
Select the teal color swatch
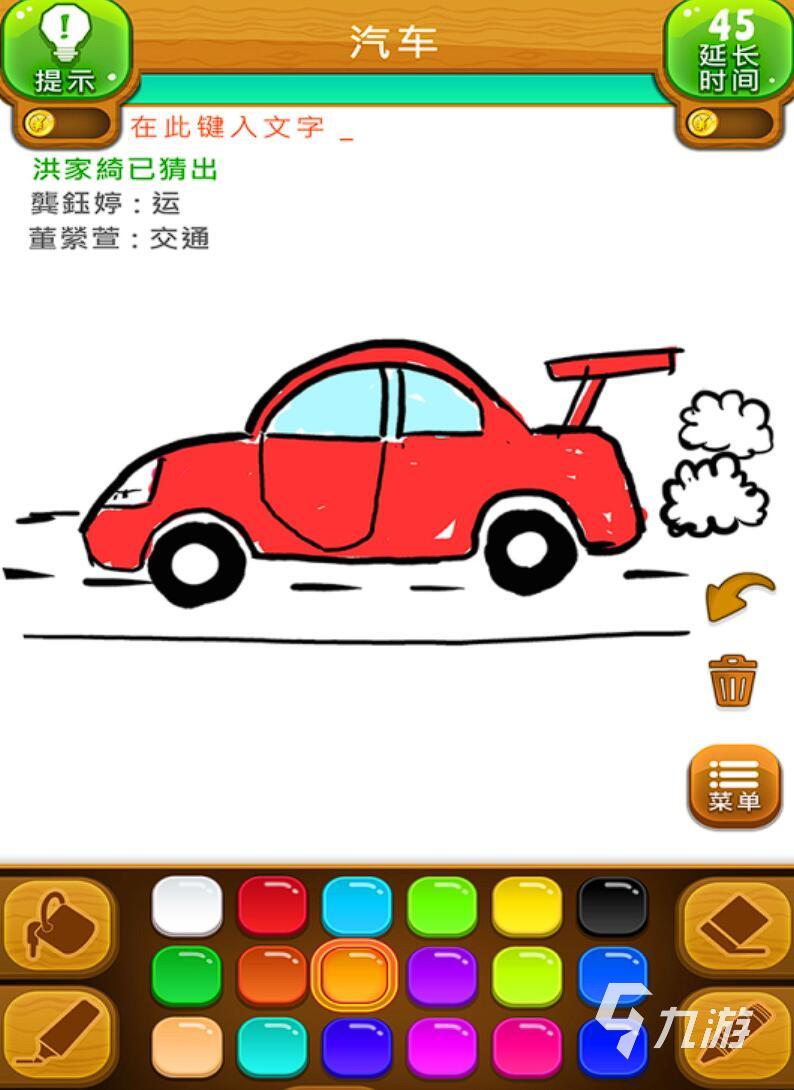pos(272,1046)
